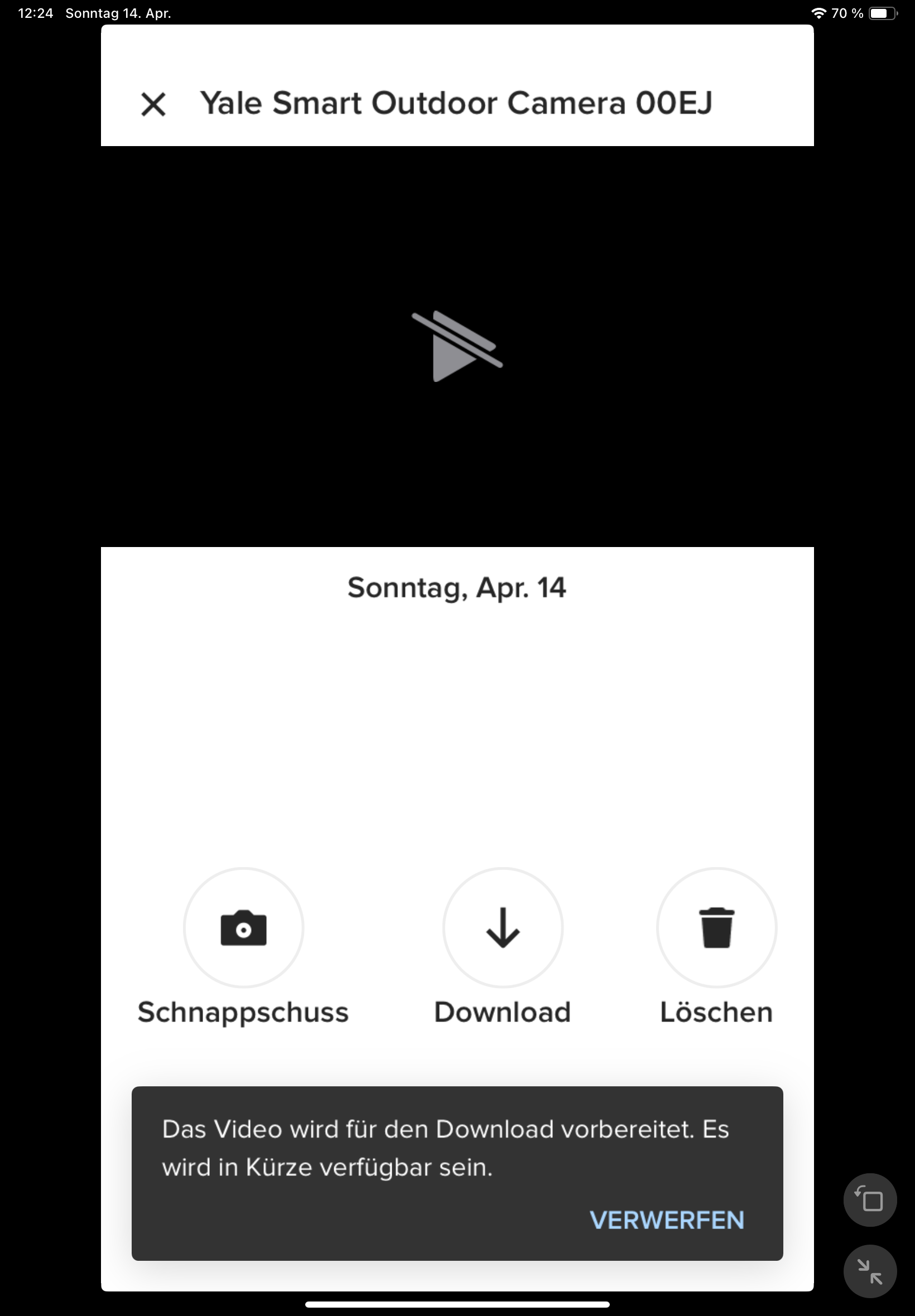The width and height of the screenshot is (915, 1316).
Task: Dismiss the snackbar via VERWERFEN
Action: pos(667,1220)
